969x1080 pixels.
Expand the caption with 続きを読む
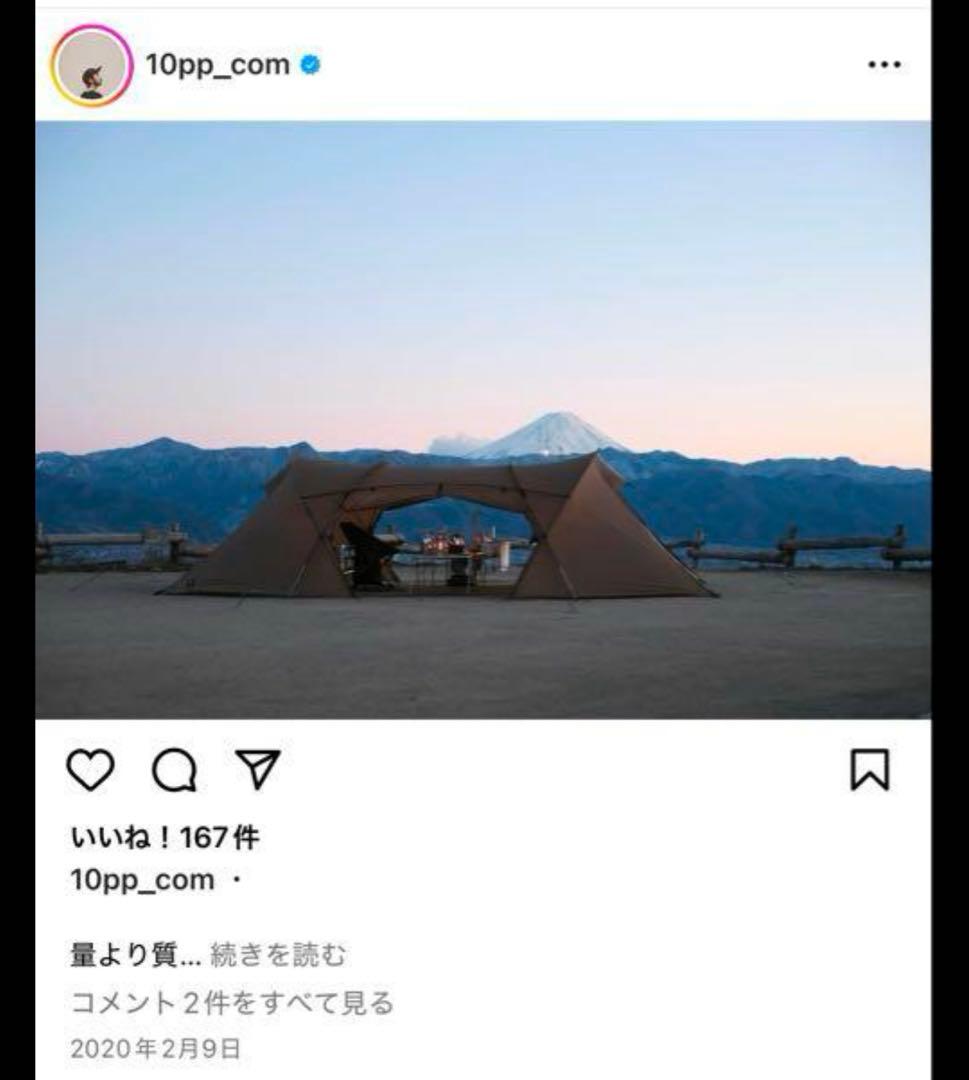pos(278,956)
